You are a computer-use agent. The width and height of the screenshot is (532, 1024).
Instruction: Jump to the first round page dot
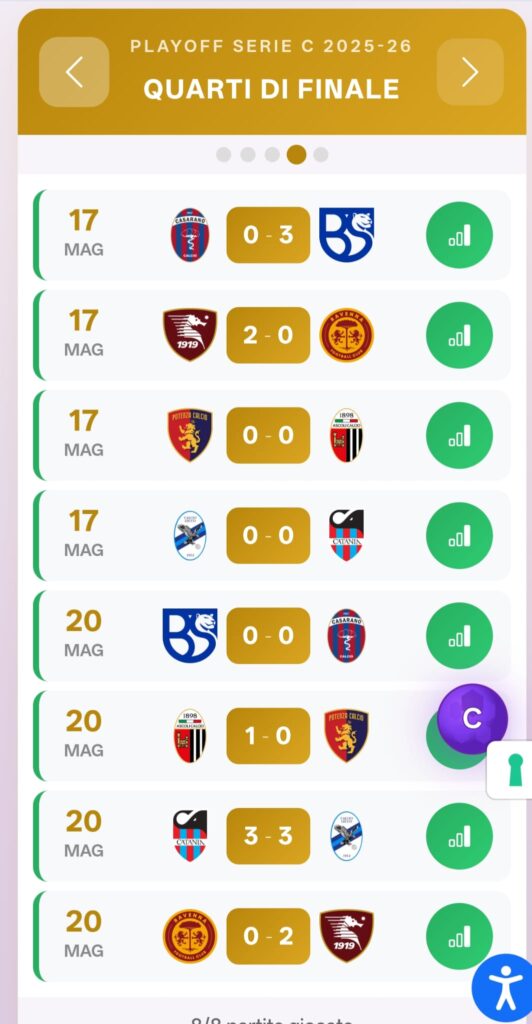point(224,154)
